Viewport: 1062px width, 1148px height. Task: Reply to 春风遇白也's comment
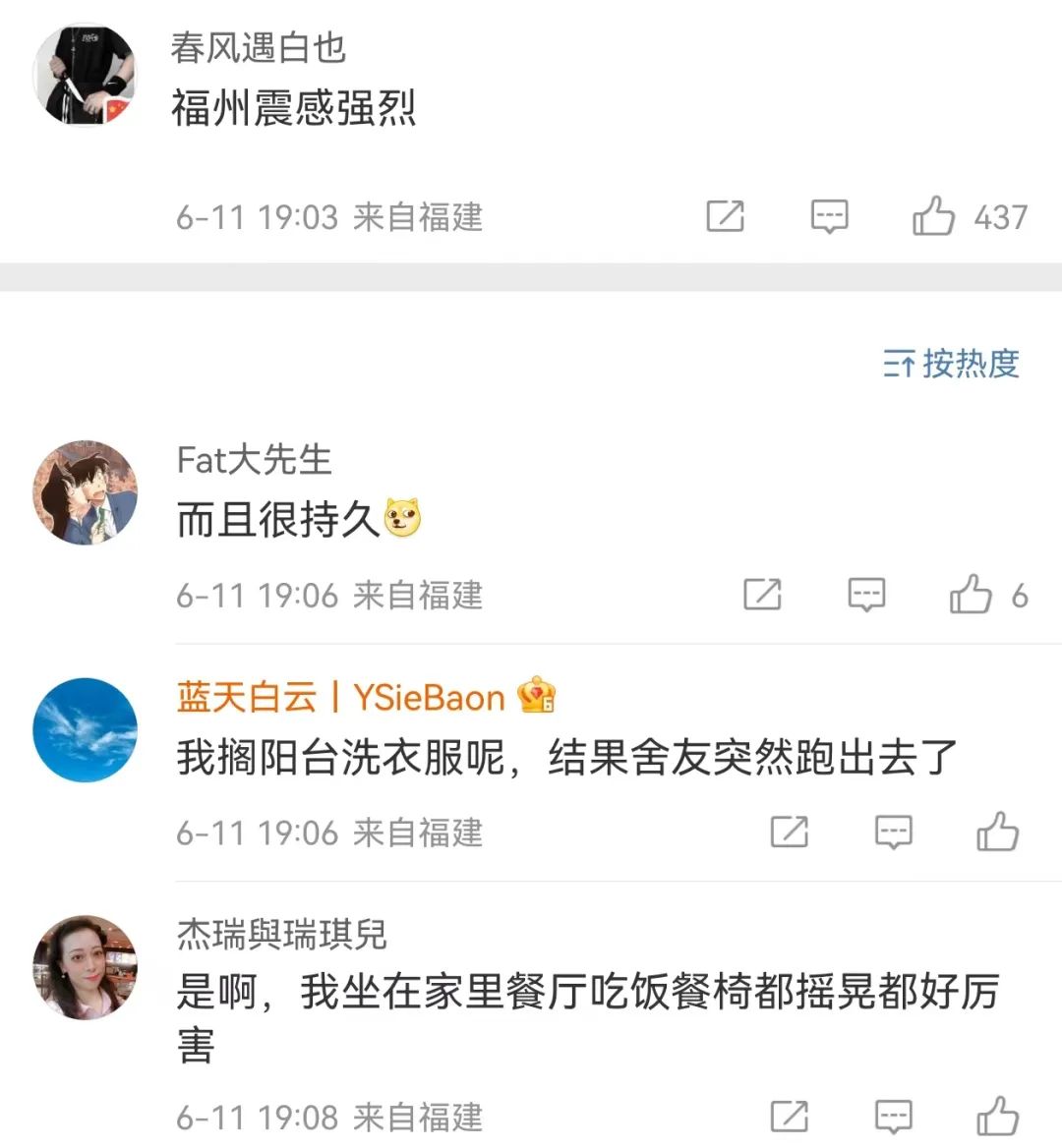click(x=829, y=216)
